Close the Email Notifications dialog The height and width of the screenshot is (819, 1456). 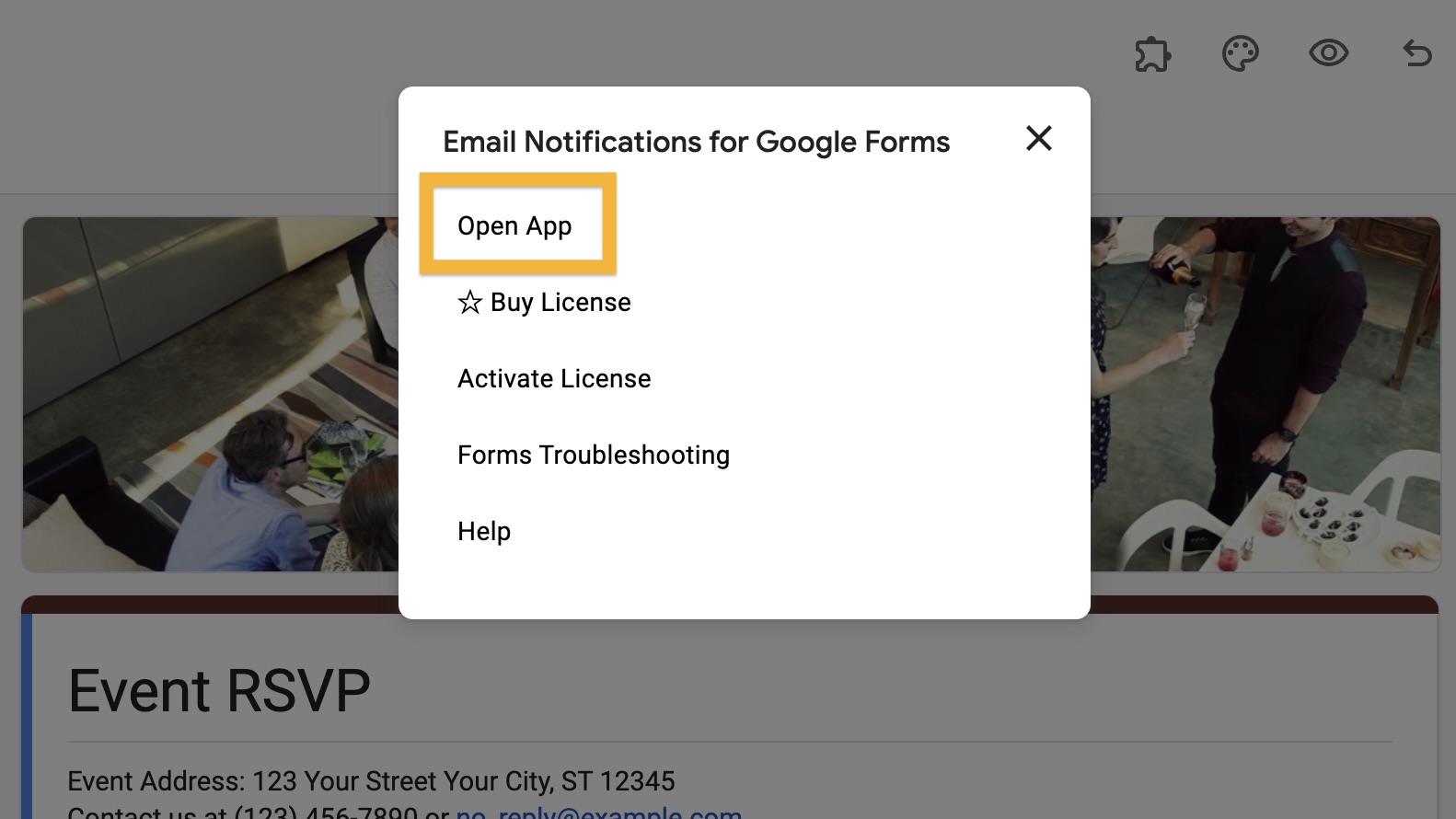click(1038, 139)
